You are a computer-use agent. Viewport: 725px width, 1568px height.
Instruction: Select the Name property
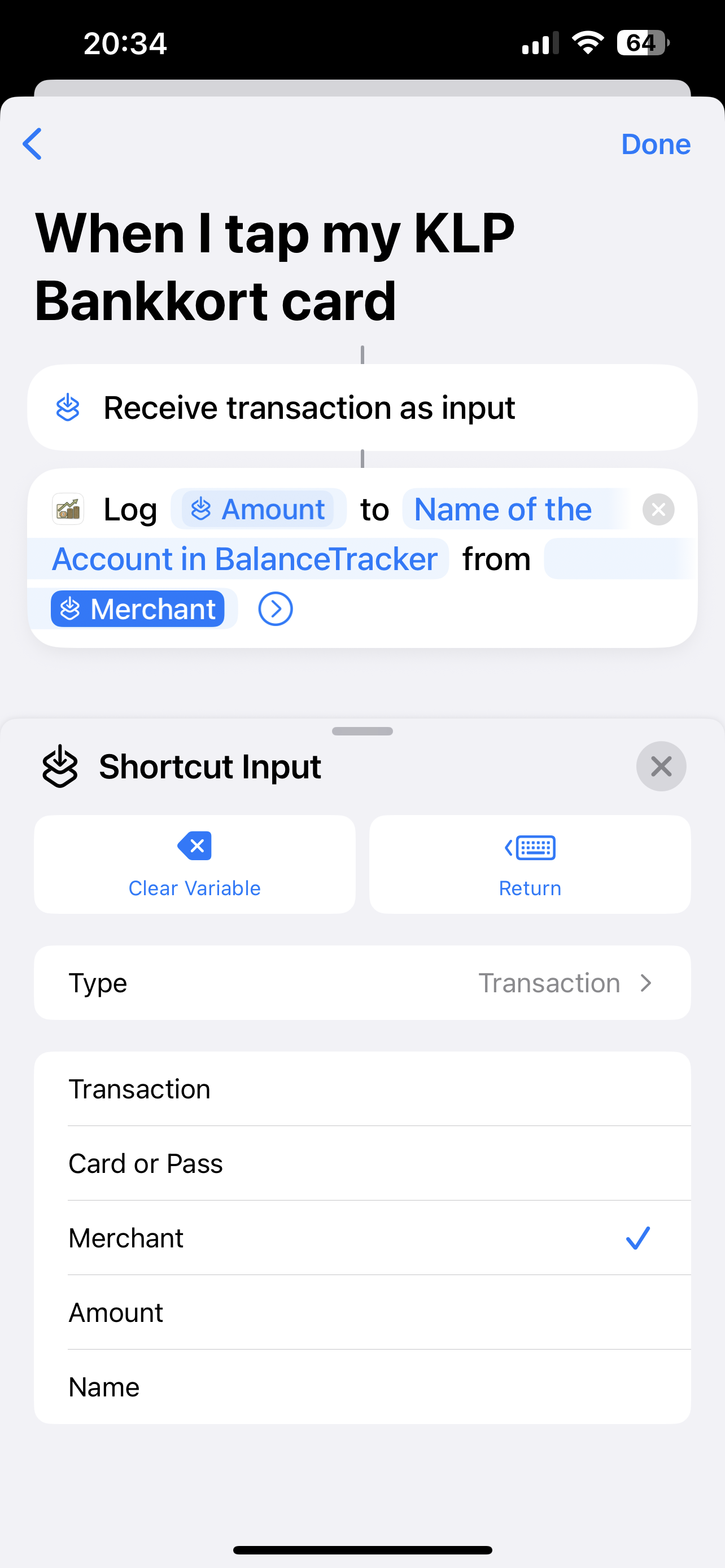[x=362, y=1387]
